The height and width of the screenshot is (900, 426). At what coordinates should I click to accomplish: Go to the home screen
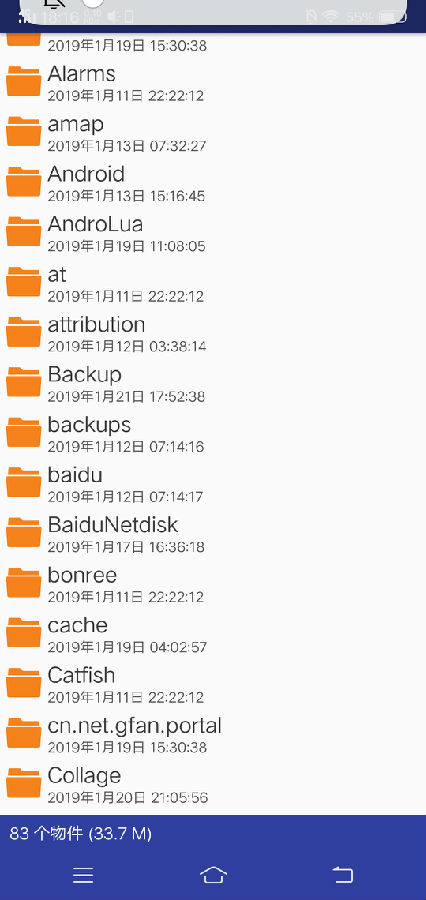point(213,875)
